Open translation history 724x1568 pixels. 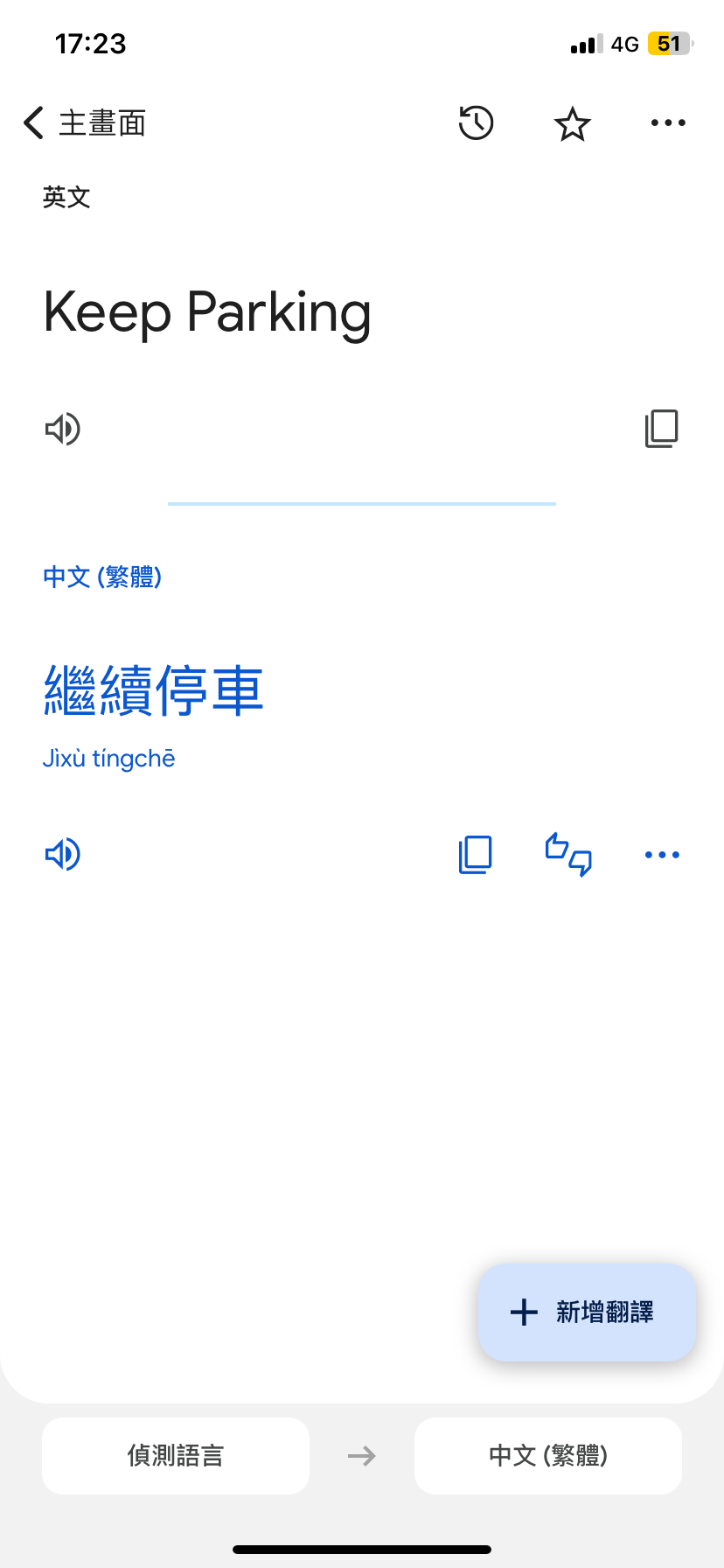click(476, 123)
